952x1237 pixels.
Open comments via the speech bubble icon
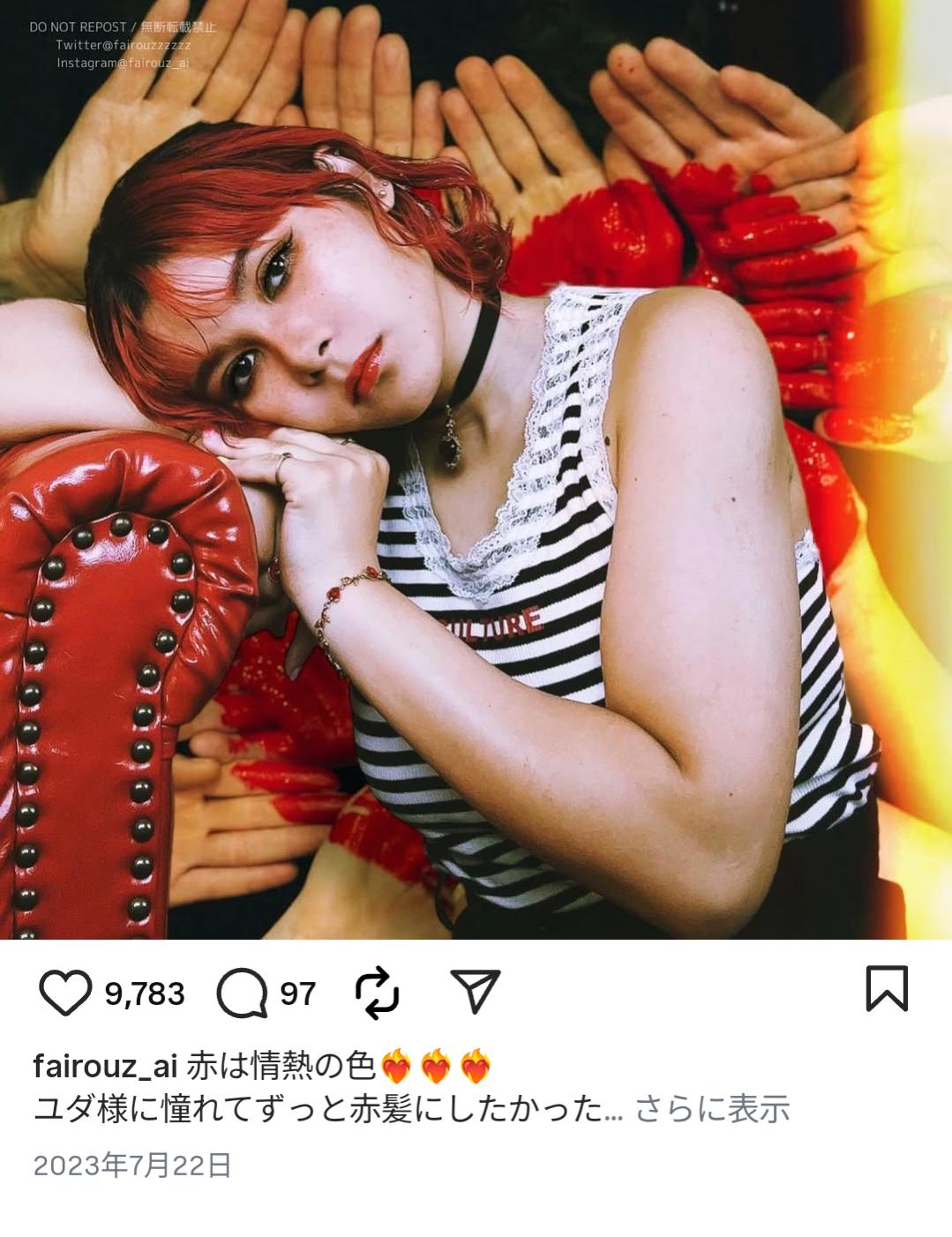click(x=242, y=993)
